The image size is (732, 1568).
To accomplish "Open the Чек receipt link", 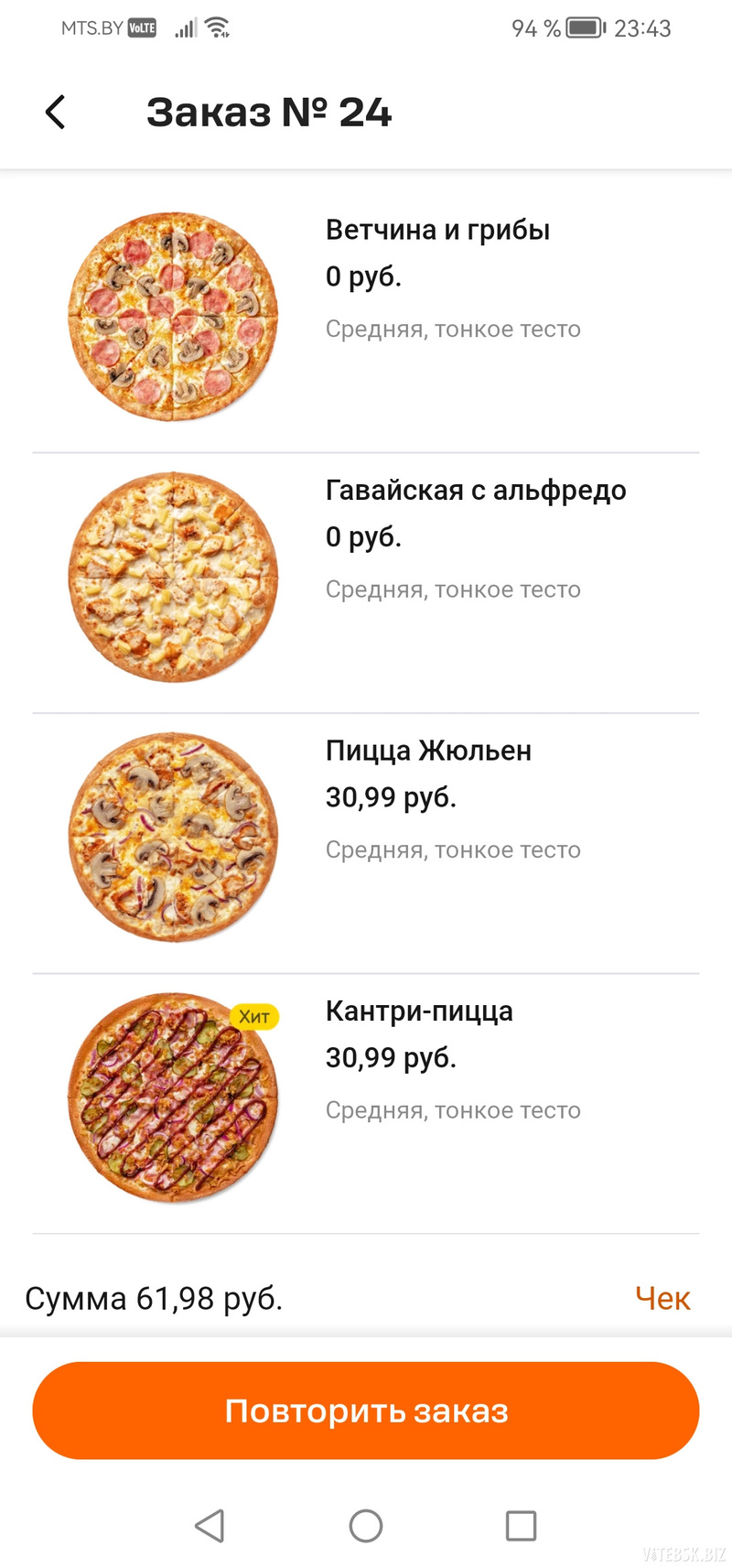I will click(662, 1298).
